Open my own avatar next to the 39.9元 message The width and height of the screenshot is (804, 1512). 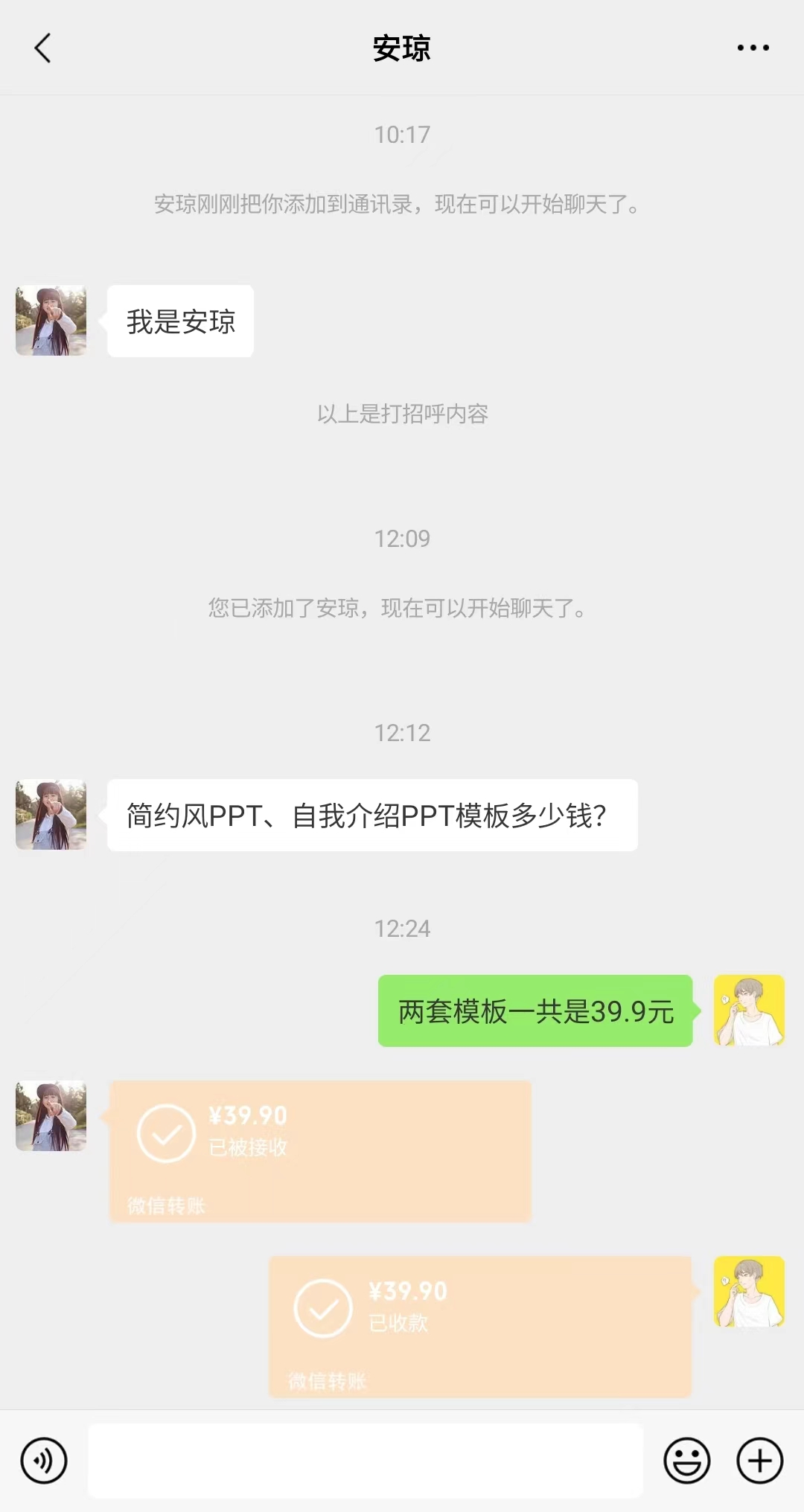pos(749,1010)
